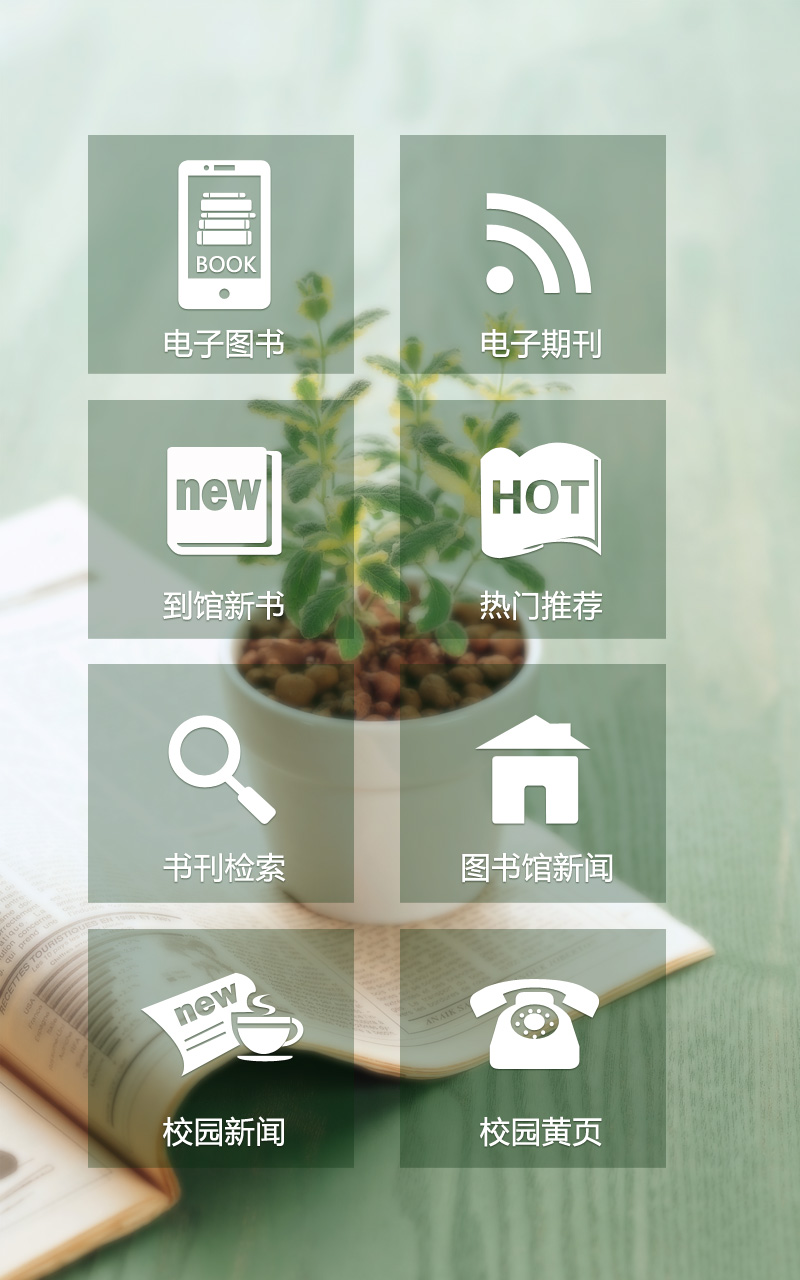Image resolution: width=800 pixels, height=1280 pixels.
Task: Select the 到馆新书 new arrivals tile
Action: (x=221, y=519)
